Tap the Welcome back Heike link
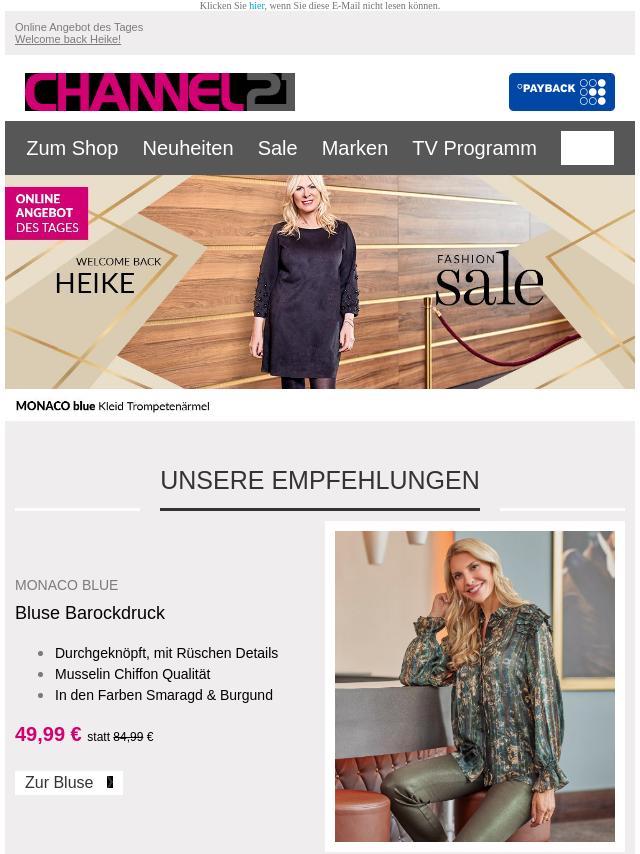 (x=68, y=39)
